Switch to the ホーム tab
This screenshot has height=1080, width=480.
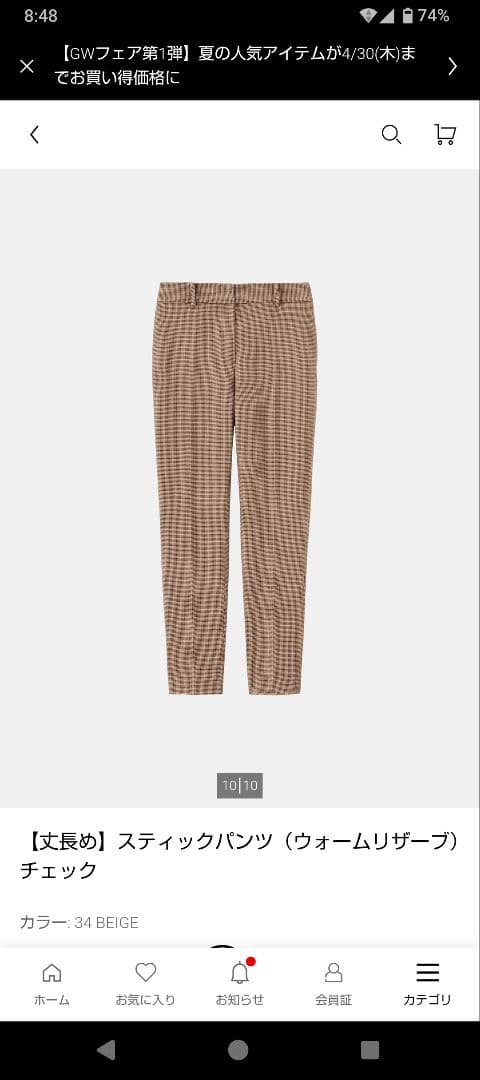[52, 984]
